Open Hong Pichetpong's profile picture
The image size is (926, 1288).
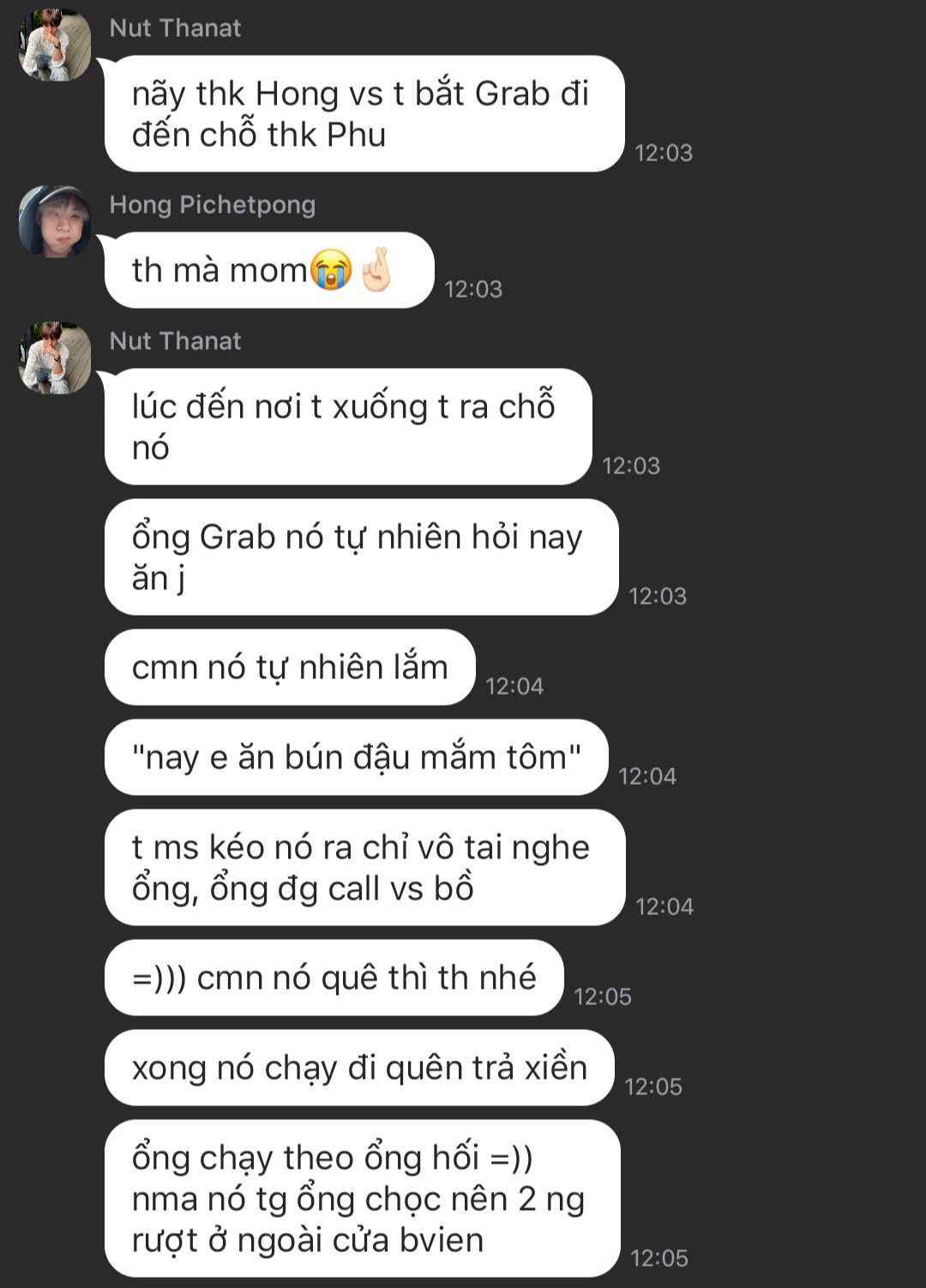[55, 221]
